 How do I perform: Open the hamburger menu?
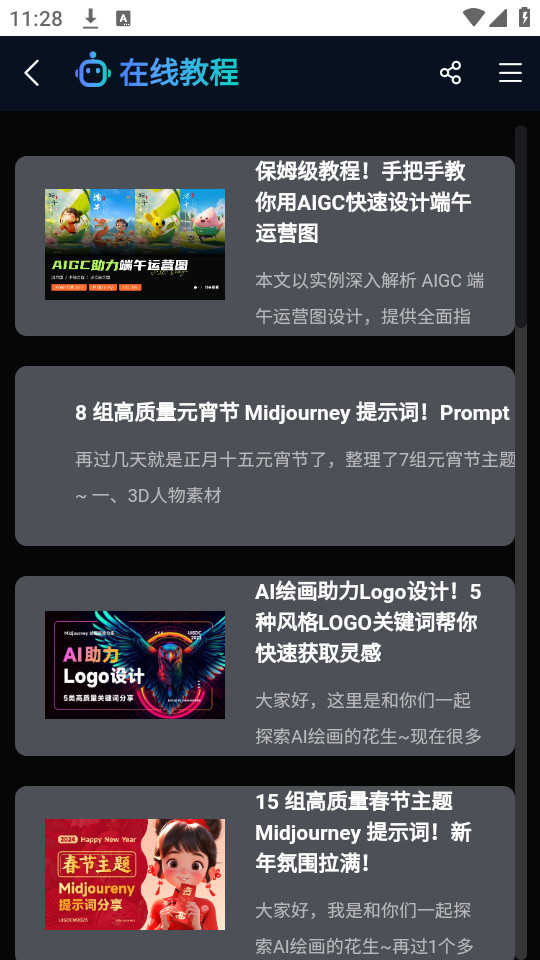510,73
